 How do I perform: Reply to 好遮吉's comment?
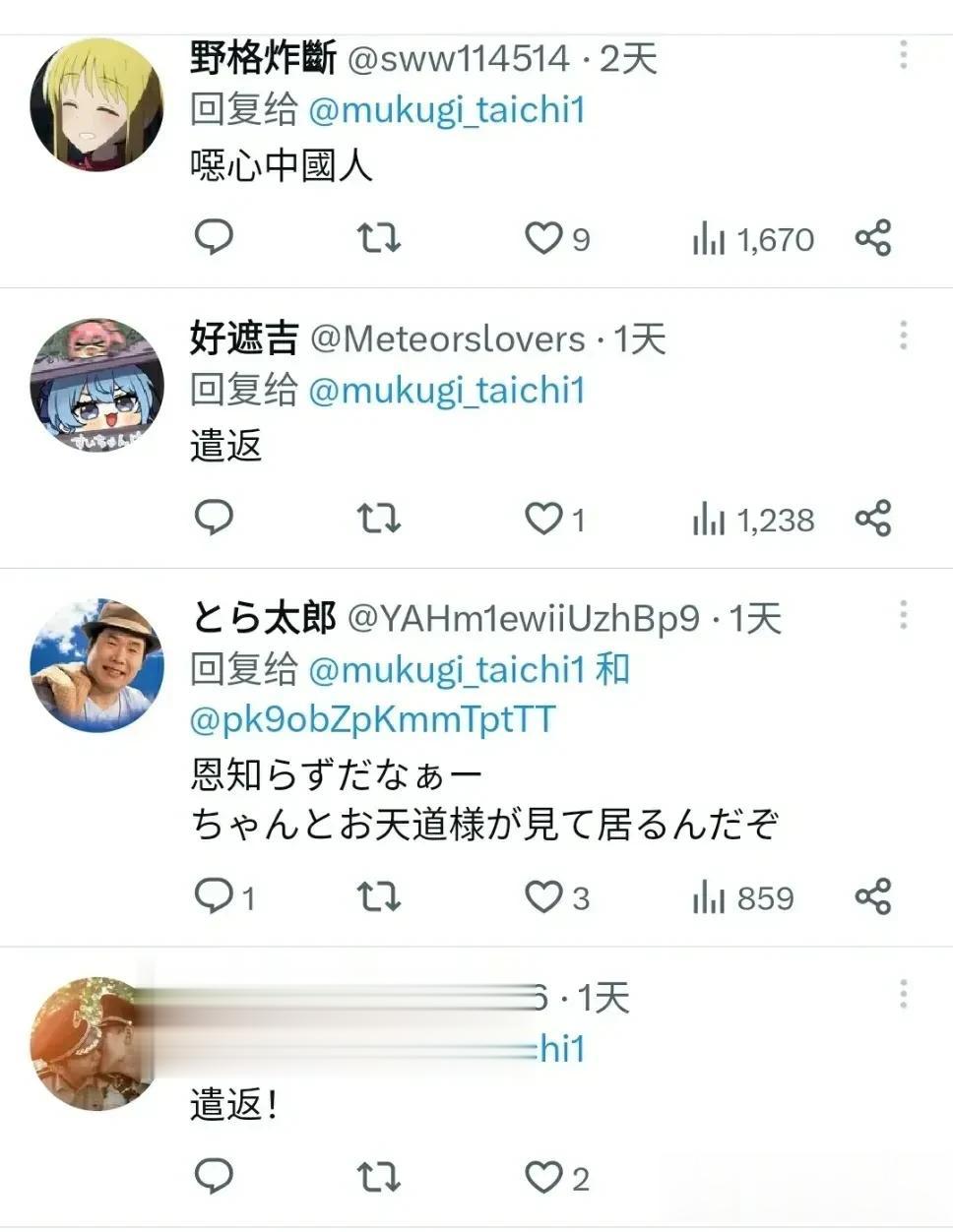click(214, 518)
